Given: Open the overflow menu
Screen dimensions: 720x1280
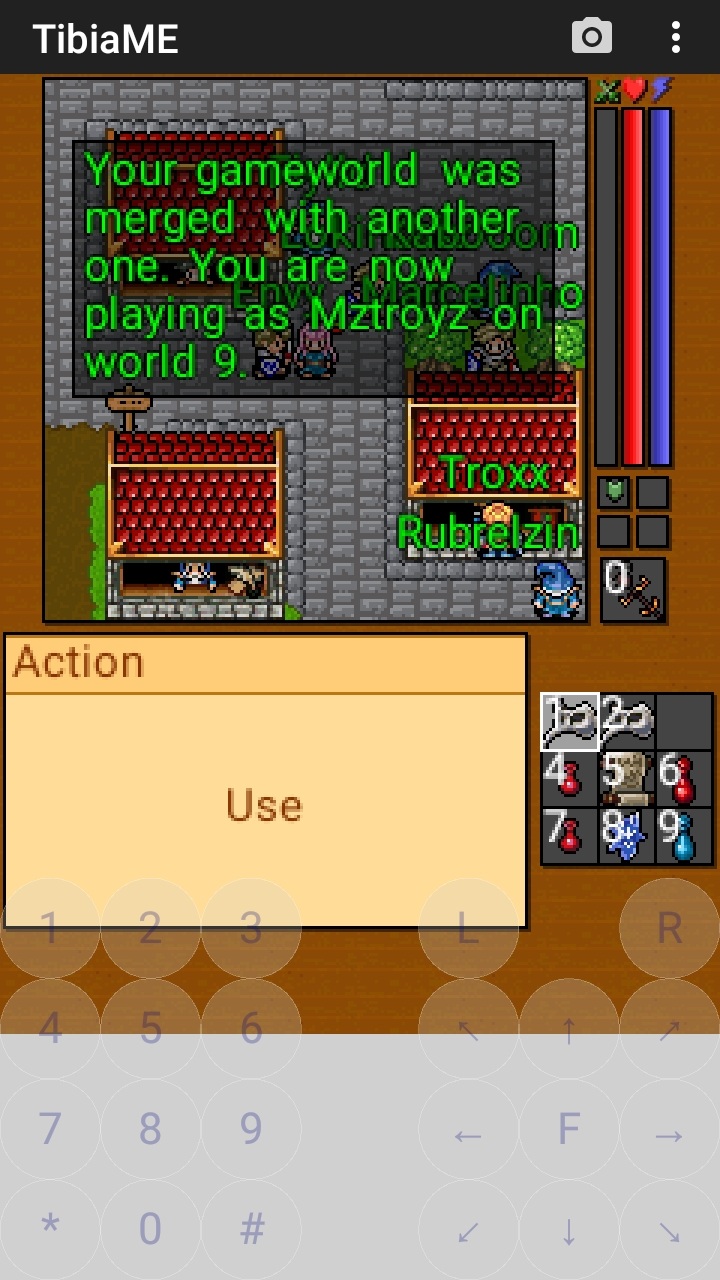Looking at the screenshot, I should [x=676, y=37].
